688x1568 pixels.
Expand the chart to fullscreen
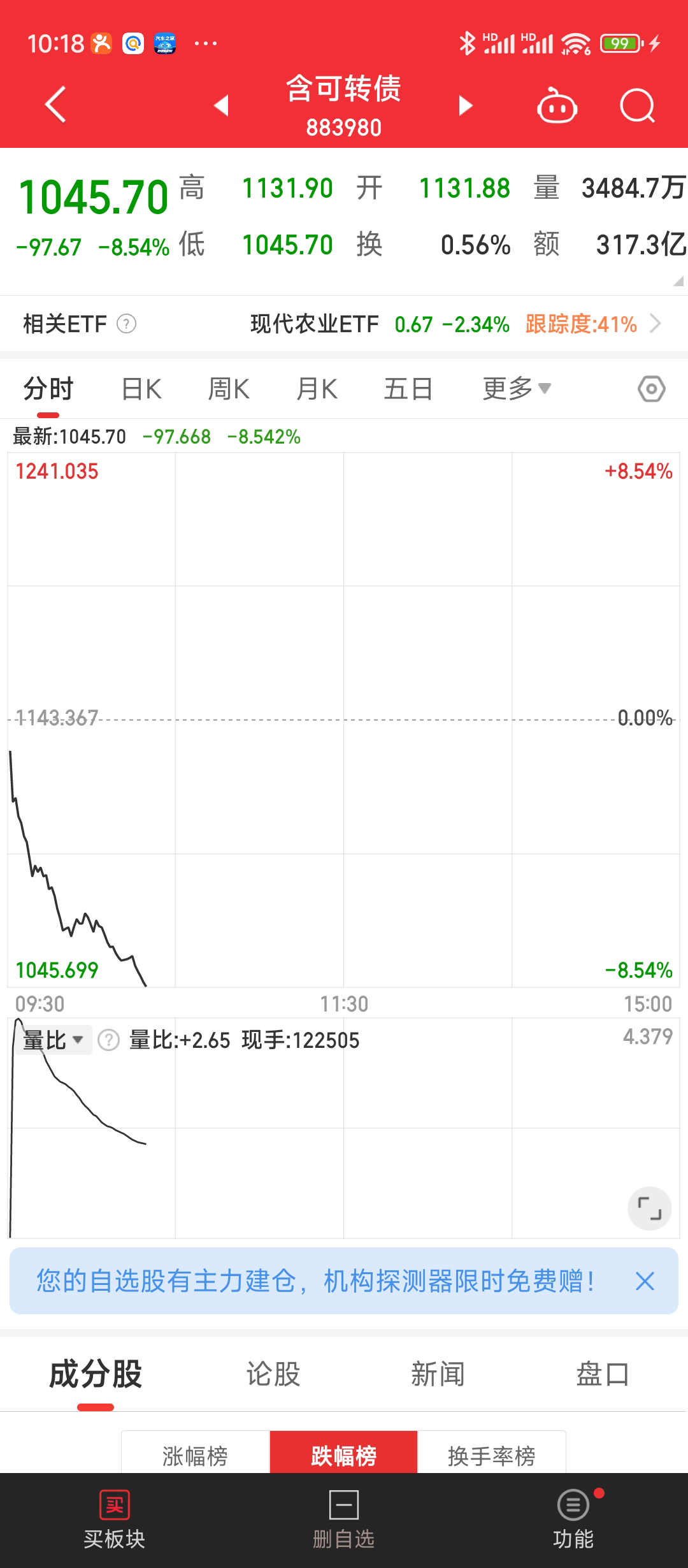(x=649, y=1208)
